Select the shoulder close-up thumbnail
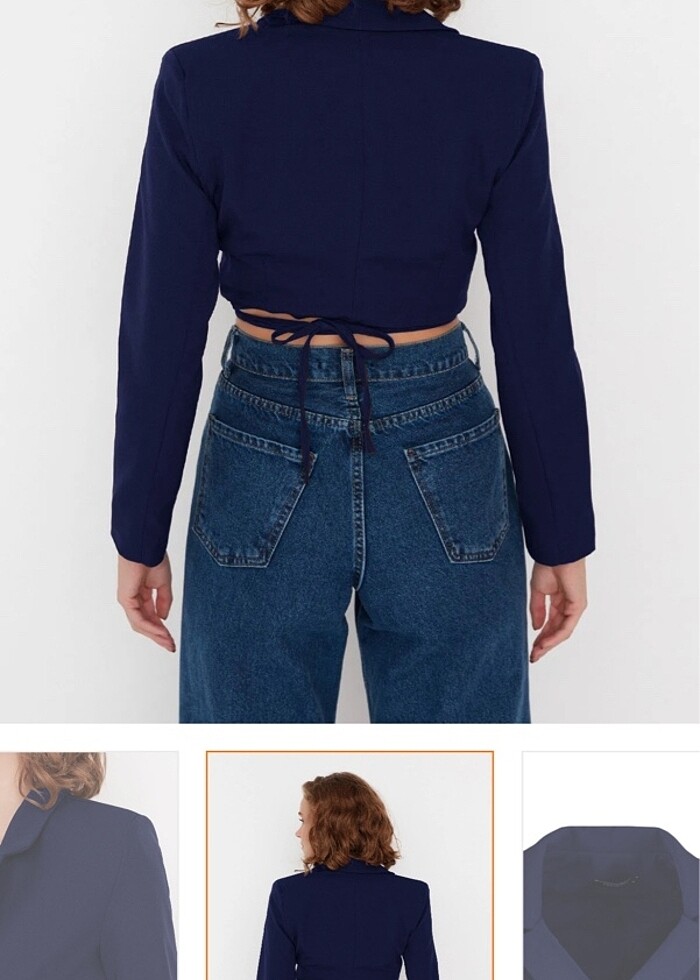Screen dimensions: 700x980 click(x=88, y=866)
